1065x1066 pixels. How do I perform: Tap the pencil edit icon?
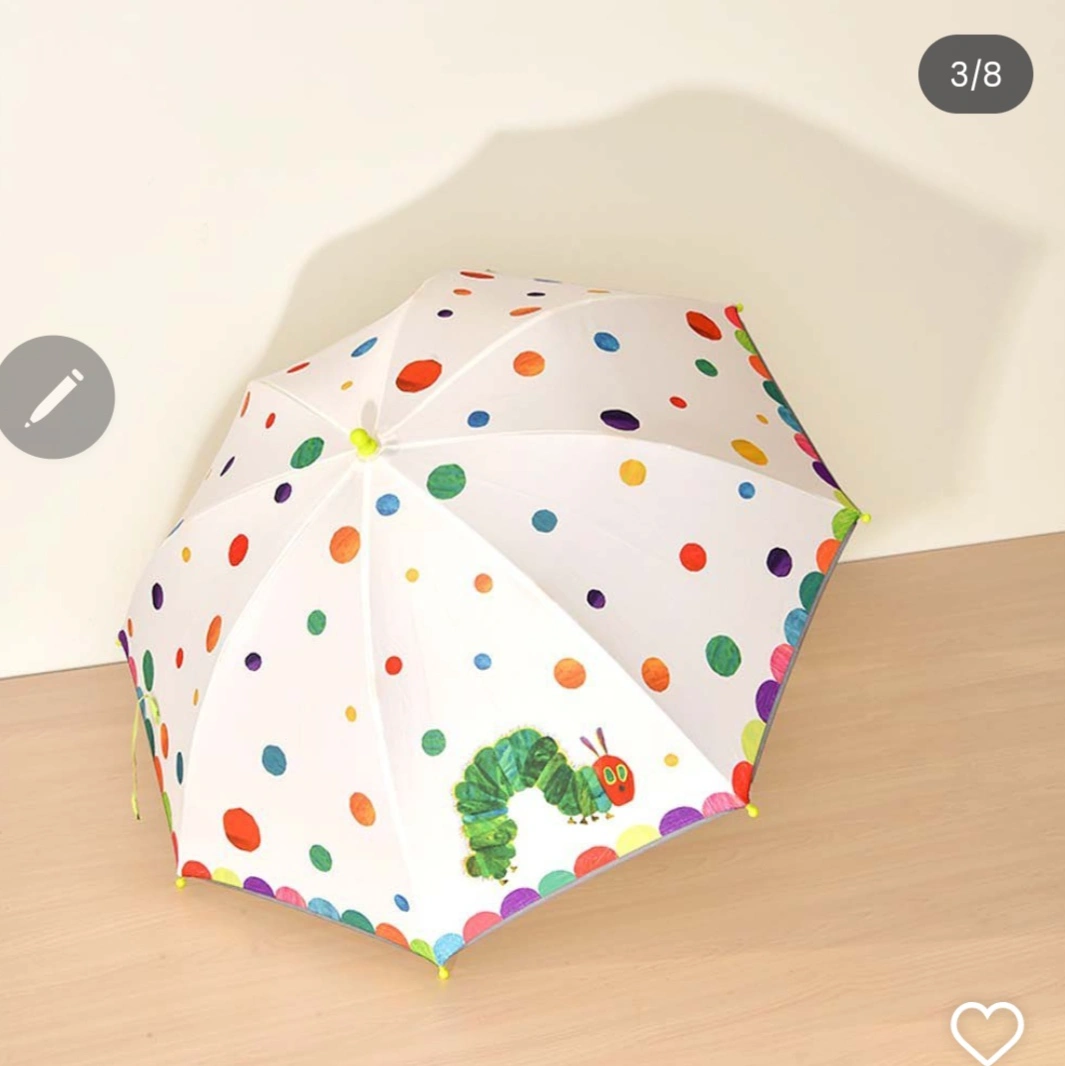(x=56, y=397)
